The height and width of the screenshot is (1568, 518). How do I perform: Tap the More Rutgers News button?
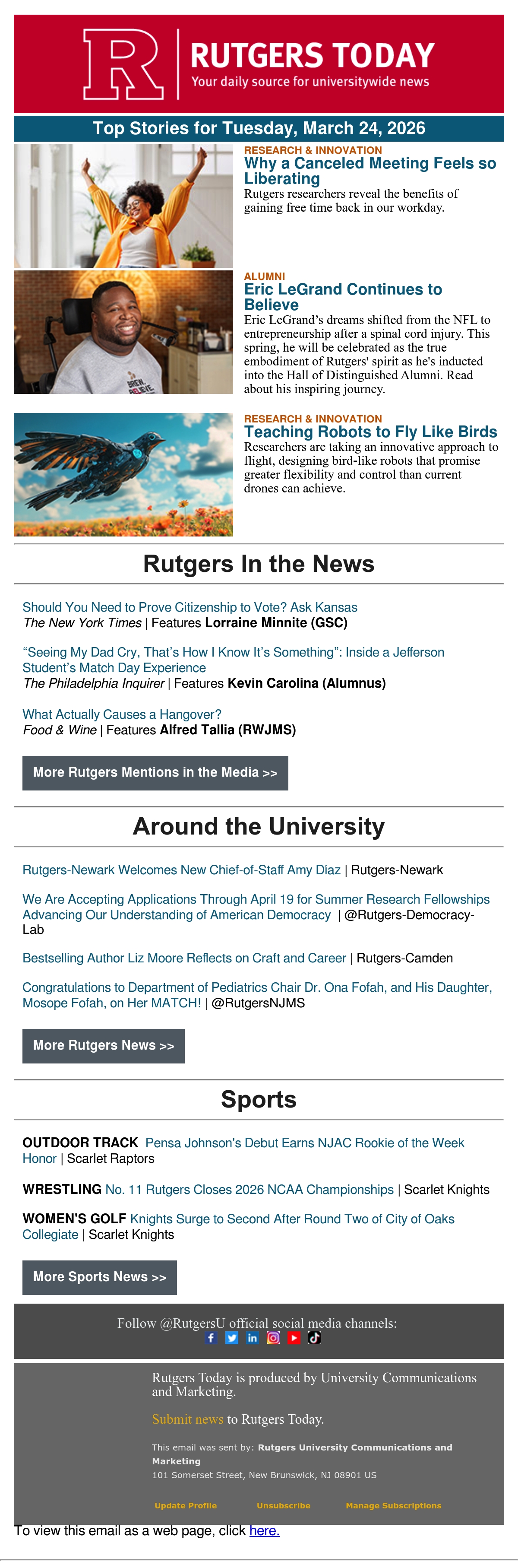(x=103, y=1046)
